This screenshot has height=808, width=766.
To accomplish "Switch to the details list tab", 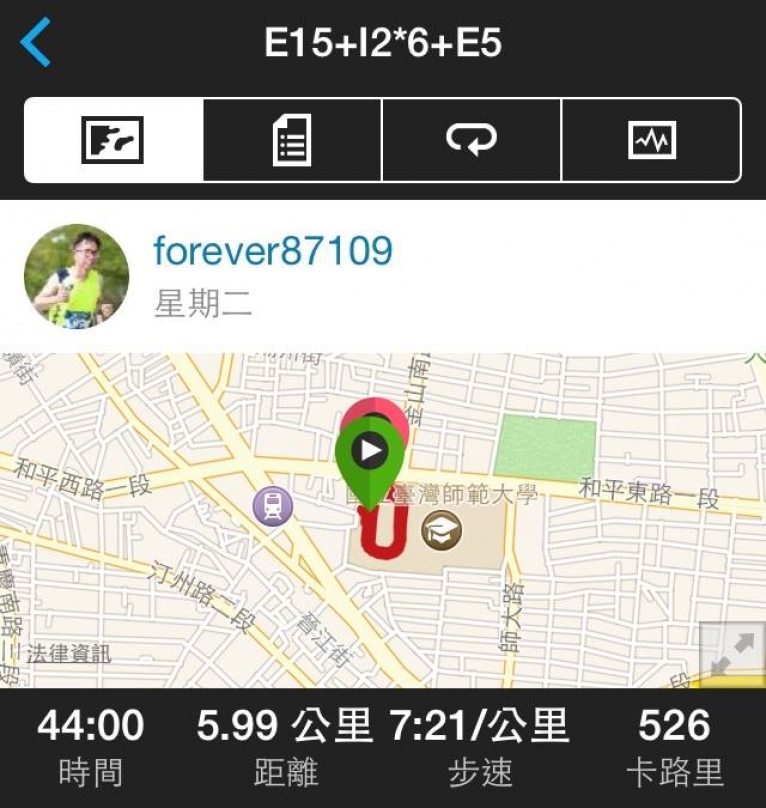I will point(292,140).
